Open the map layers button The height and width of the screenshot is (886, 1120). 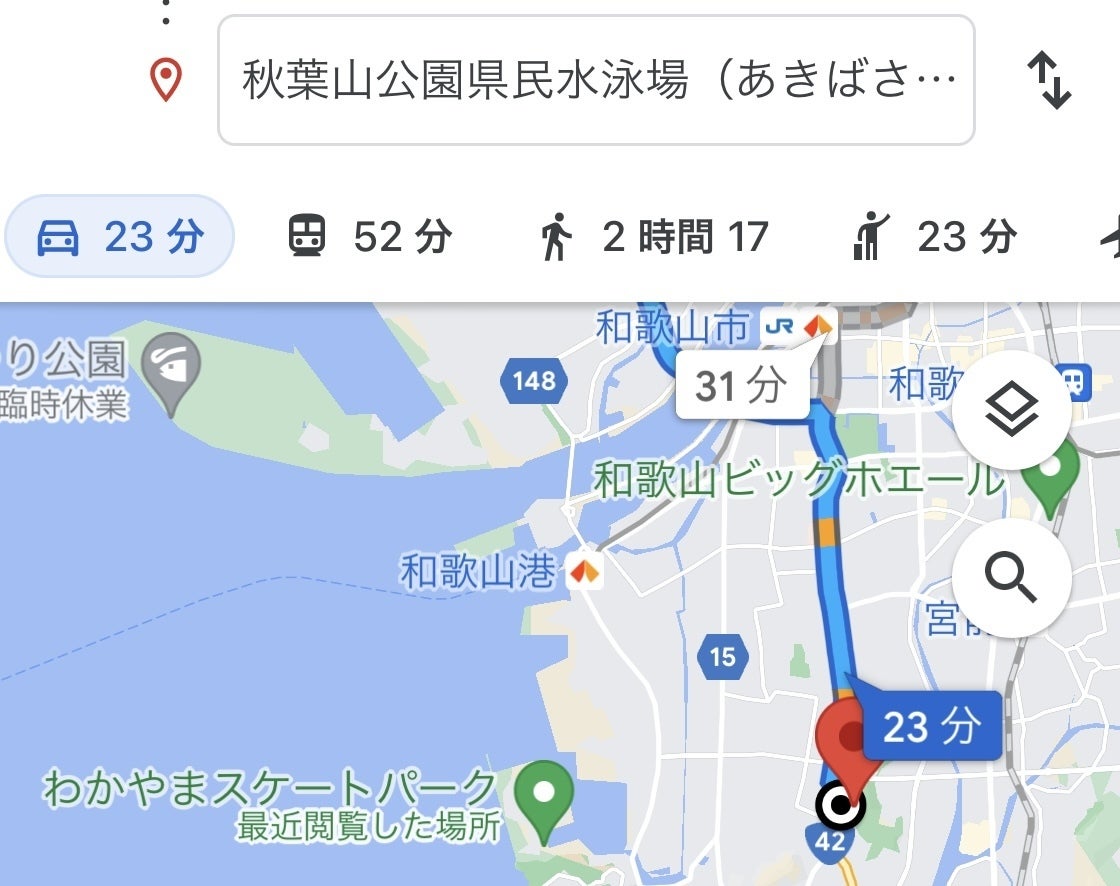pos(1011,410)
